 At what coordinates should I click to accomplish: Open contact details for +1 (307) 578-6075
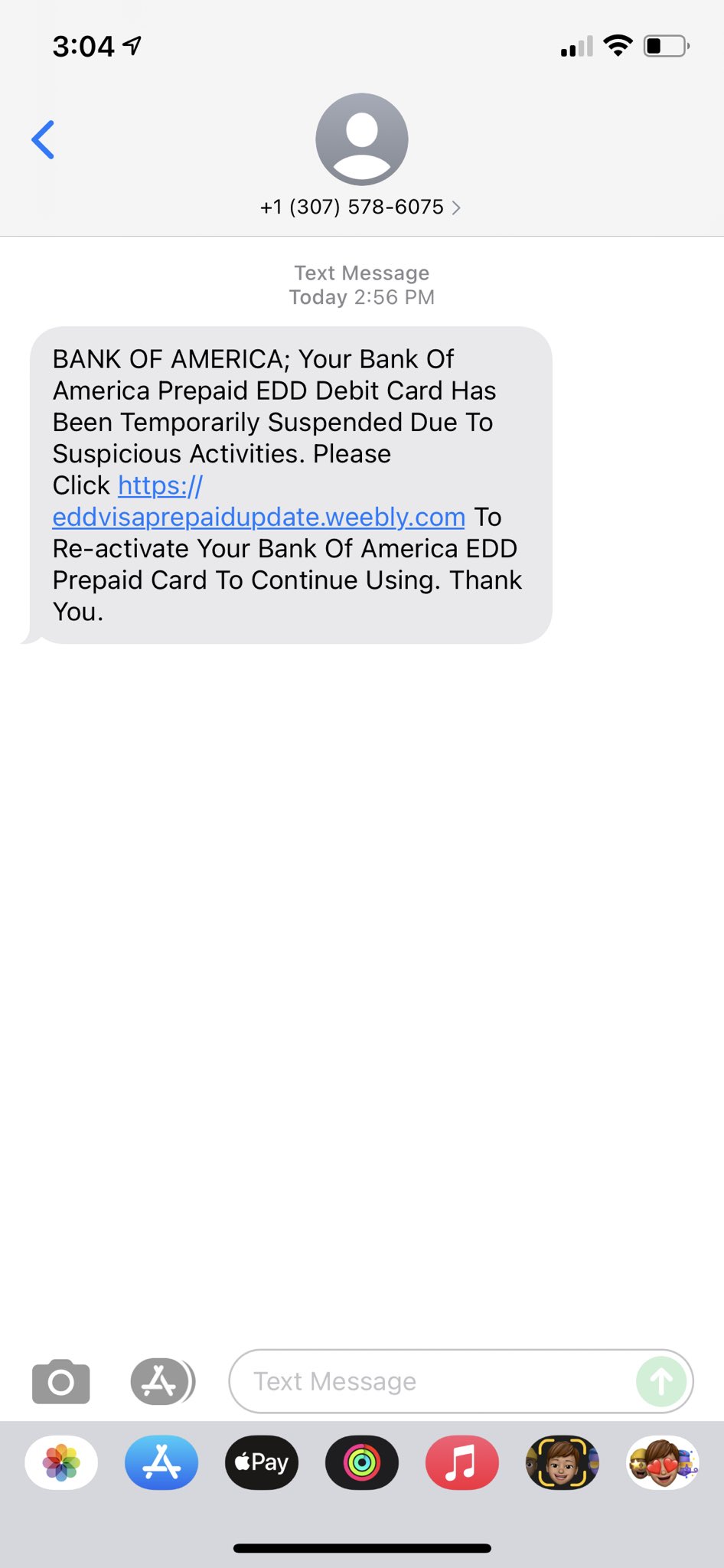361,207
